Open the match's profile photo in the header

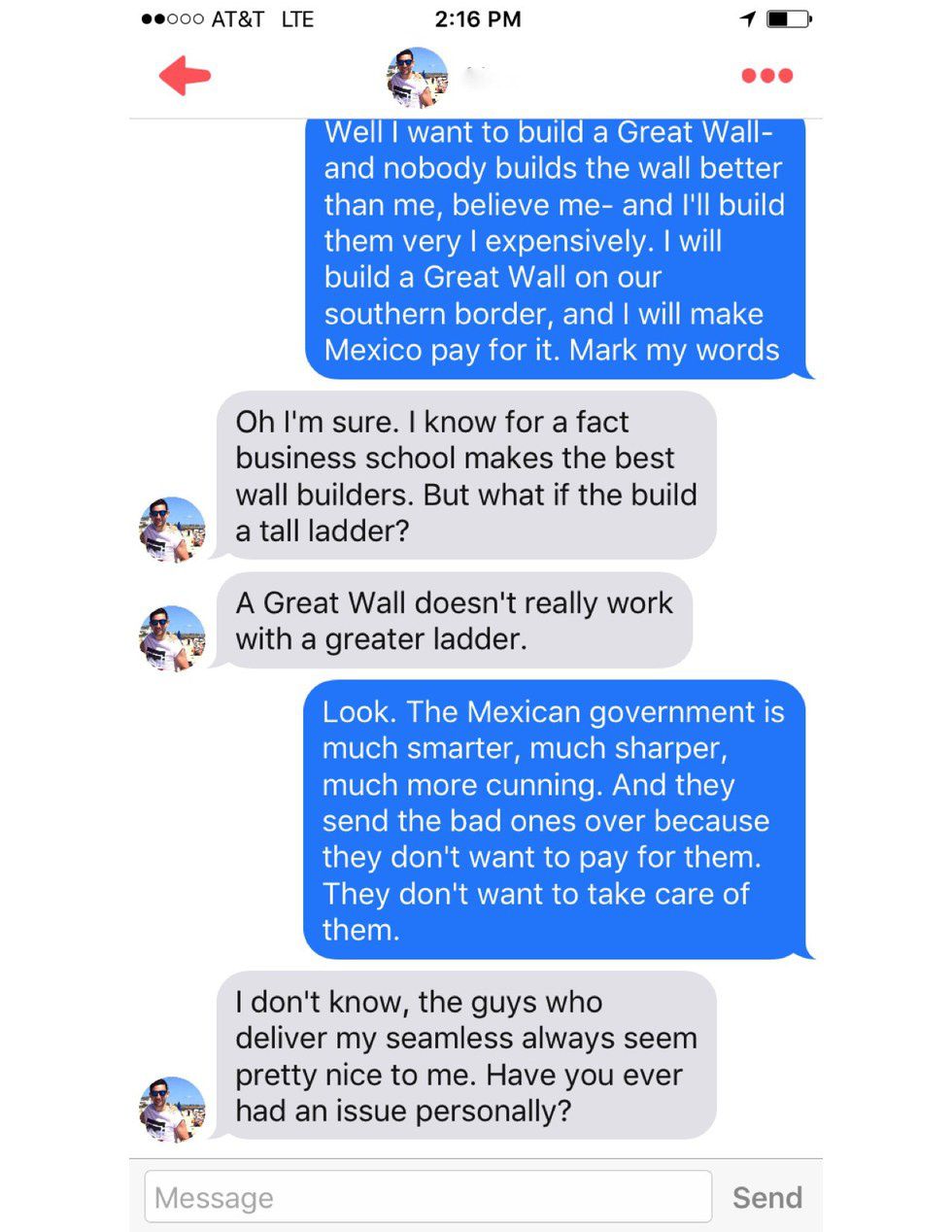tap(418, 78)
